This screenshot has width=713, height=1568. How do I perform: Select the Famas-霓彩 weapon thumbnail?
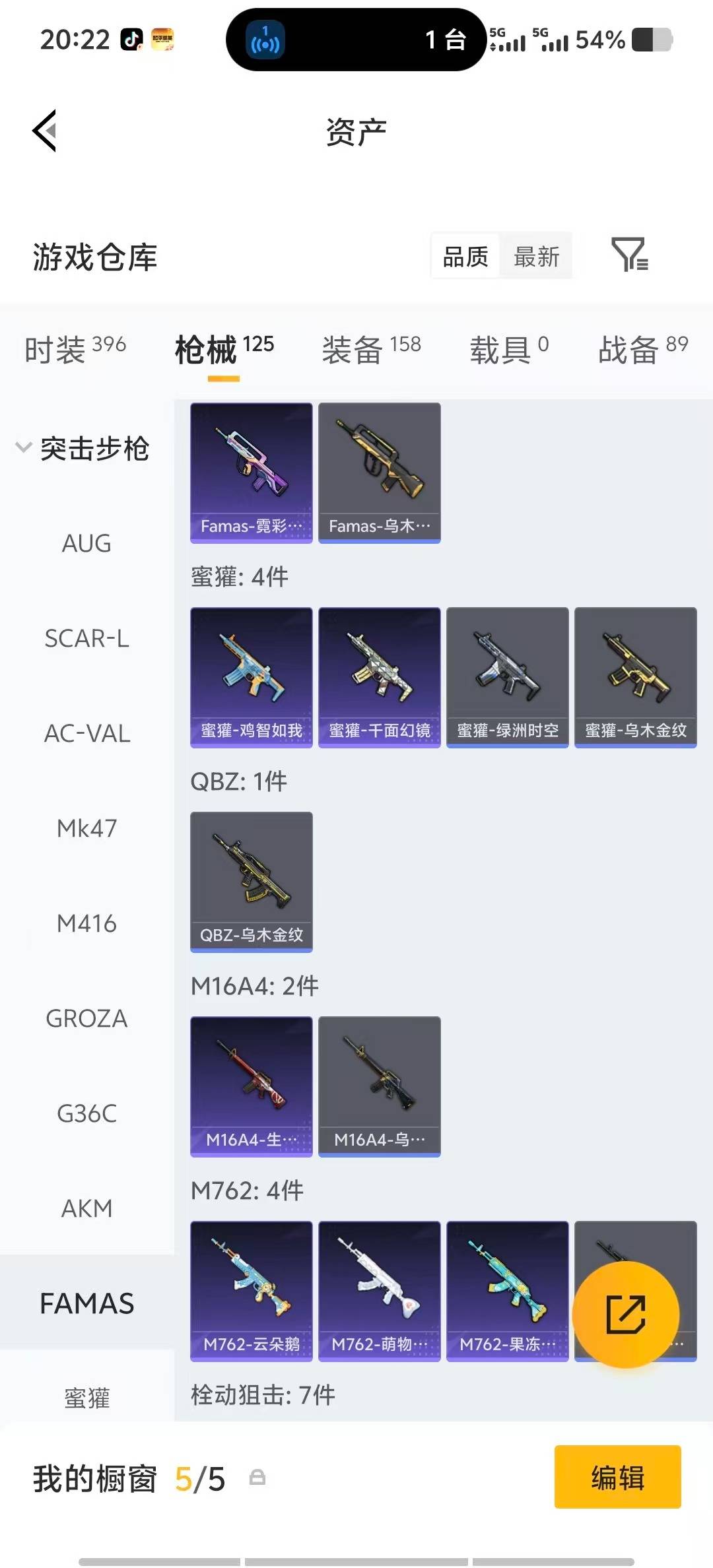251,473
